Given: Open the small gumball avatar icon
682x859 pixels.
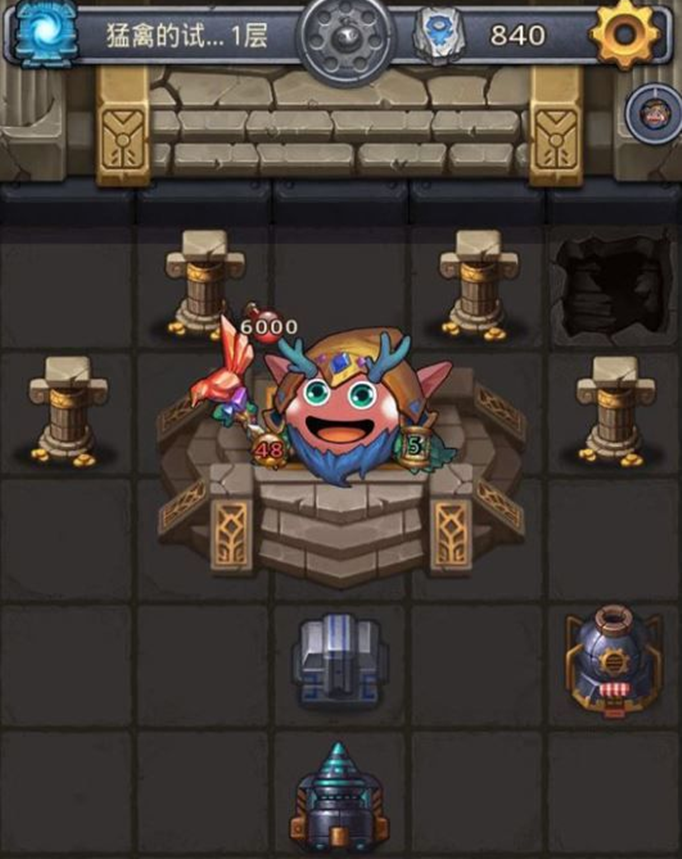Looking at the screenshot, I should [656, 112].
